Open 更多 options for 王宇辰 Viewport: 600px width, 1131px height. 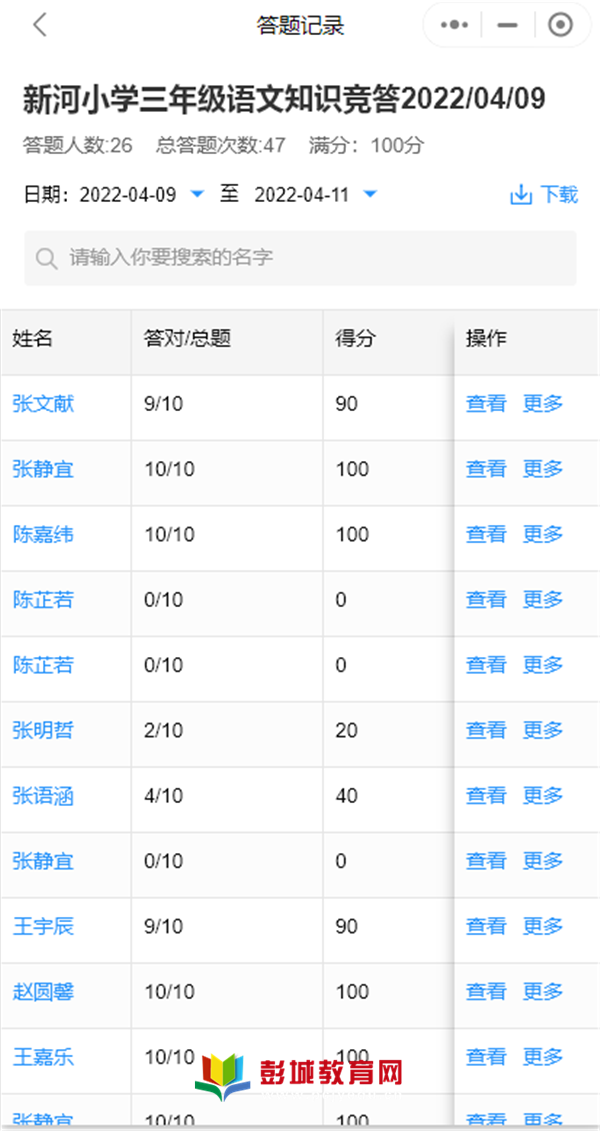[543, 926]
